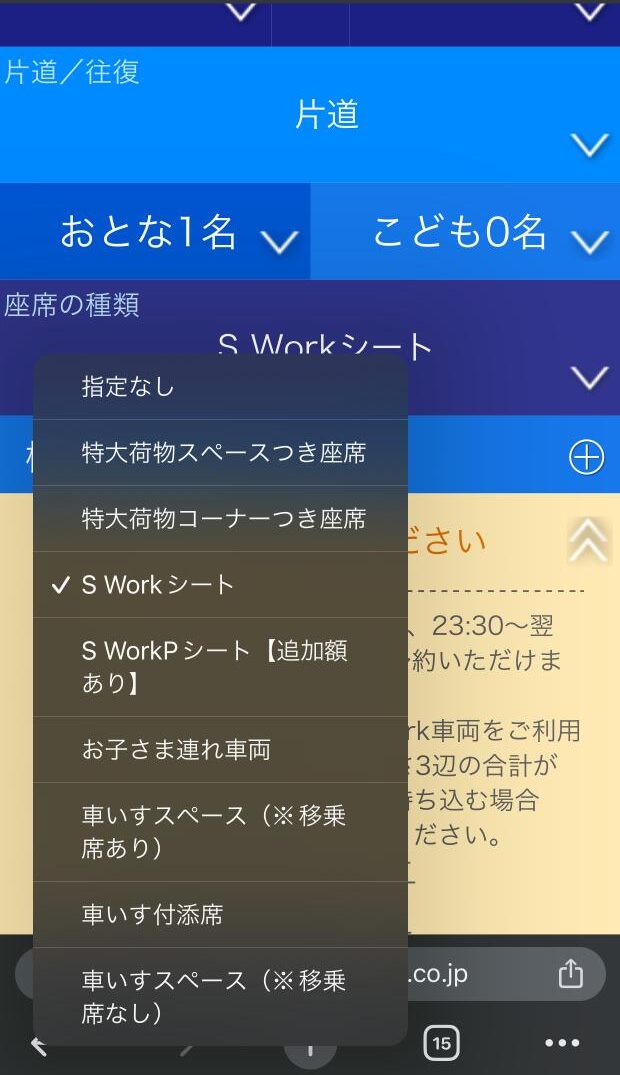
Task: Select 車いすスペース(※移乗席なし)
Action: point(220,997)
